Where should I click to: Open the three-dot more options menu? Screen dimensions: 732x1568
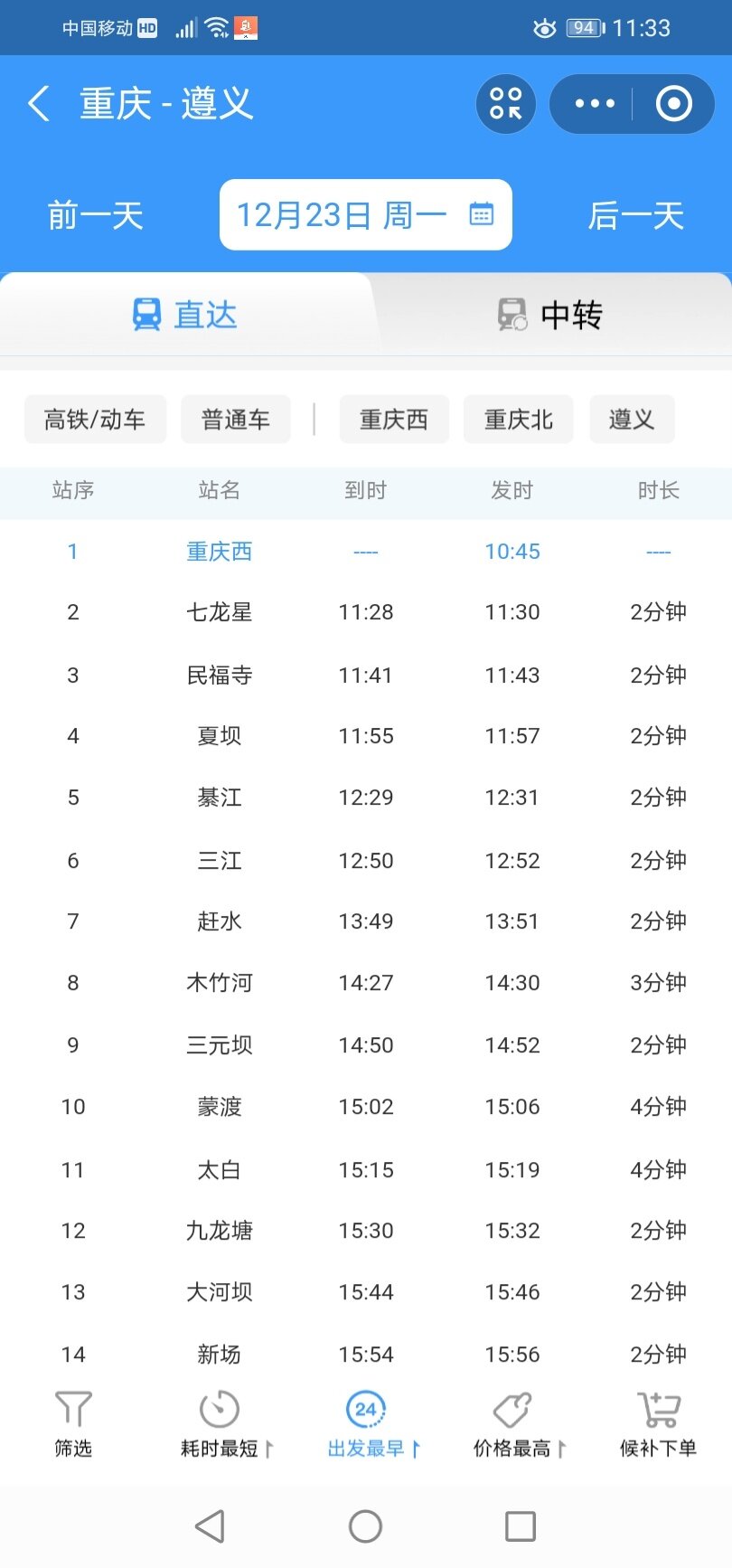(595, 104)
